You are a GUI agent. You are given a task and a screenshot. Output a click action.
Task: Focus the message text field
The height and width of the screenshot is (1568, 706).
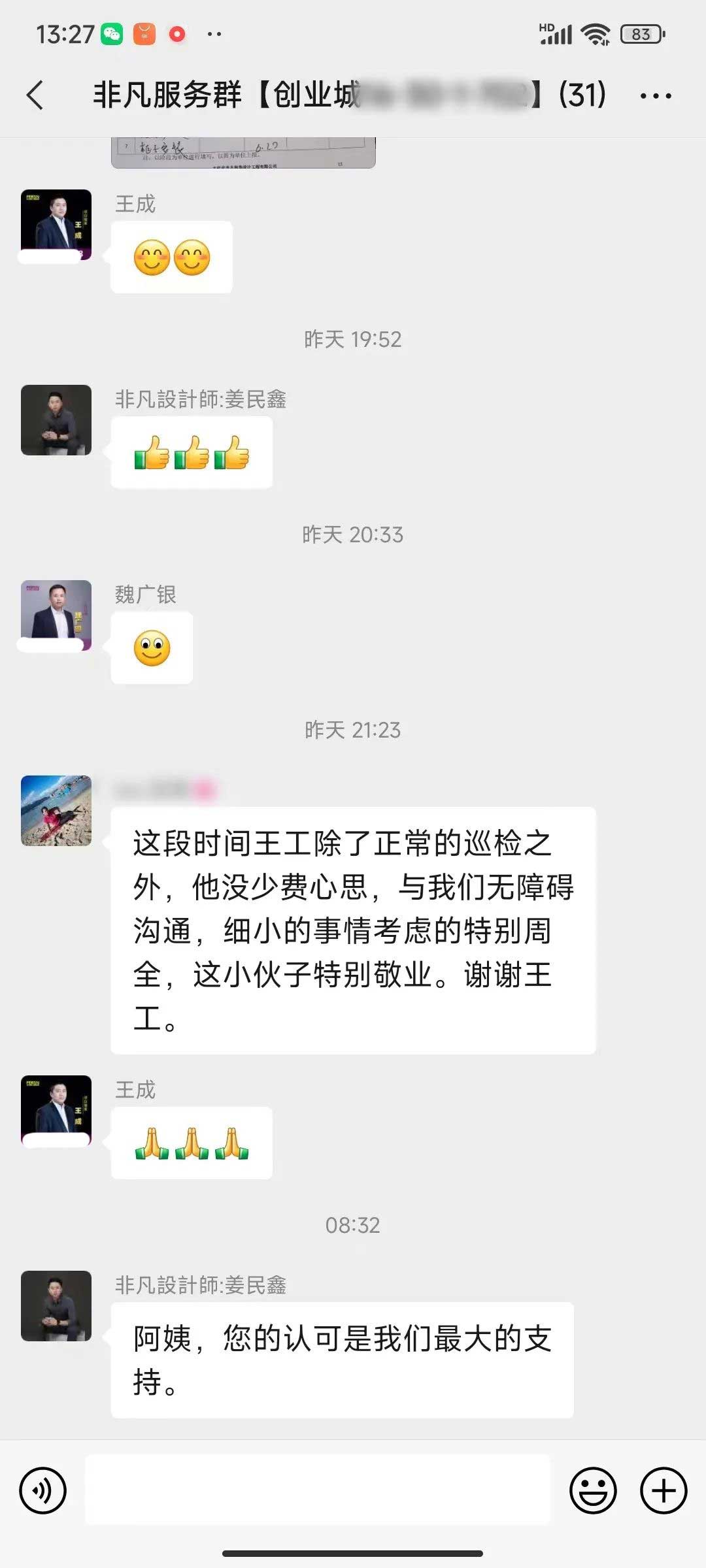coord(318,1490)
